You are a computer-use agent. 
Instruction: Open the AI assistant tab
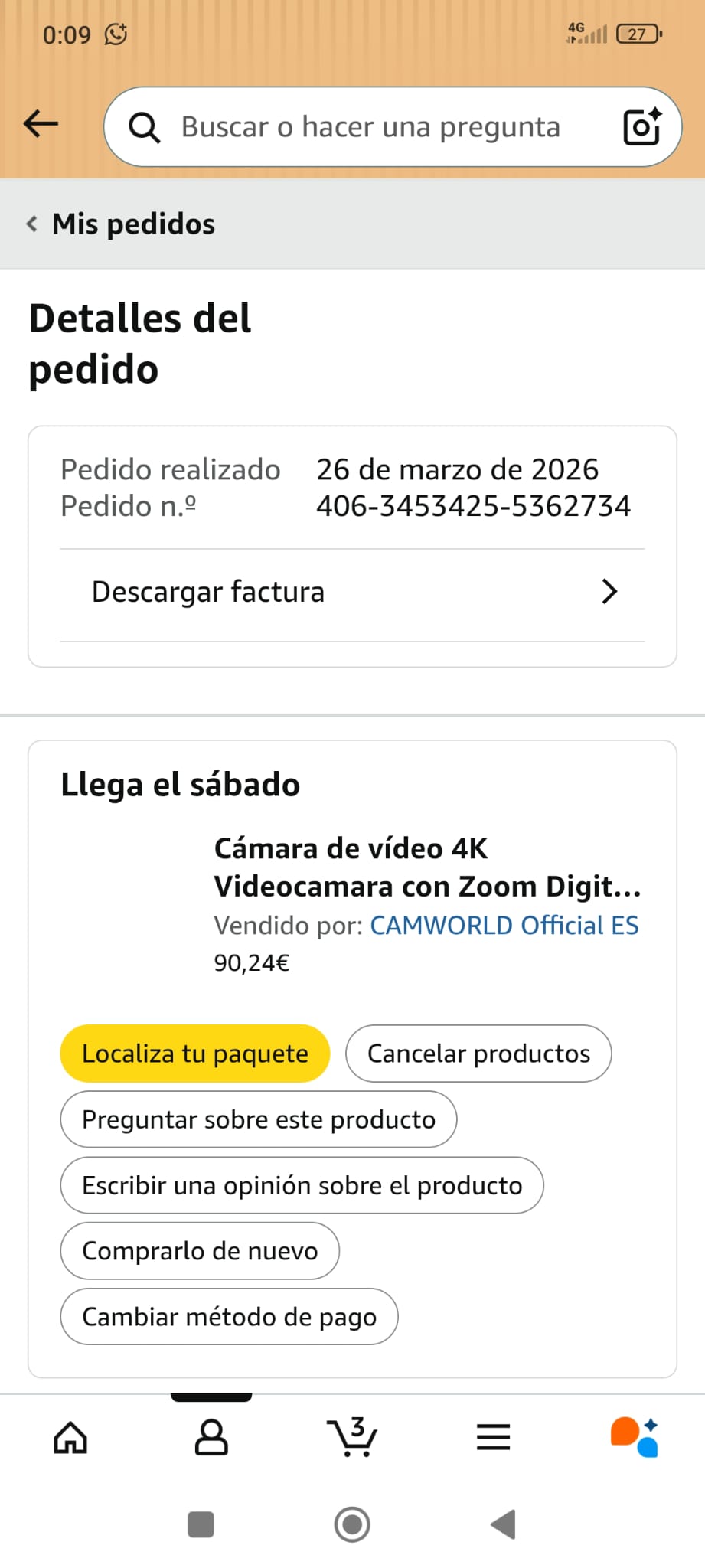634,1437
